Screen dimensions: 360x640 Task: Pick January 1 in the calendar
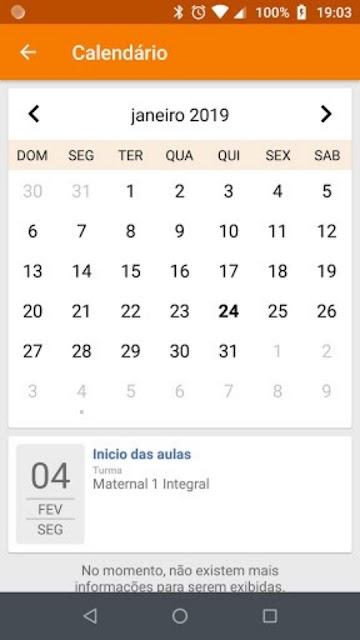(130, 191)
